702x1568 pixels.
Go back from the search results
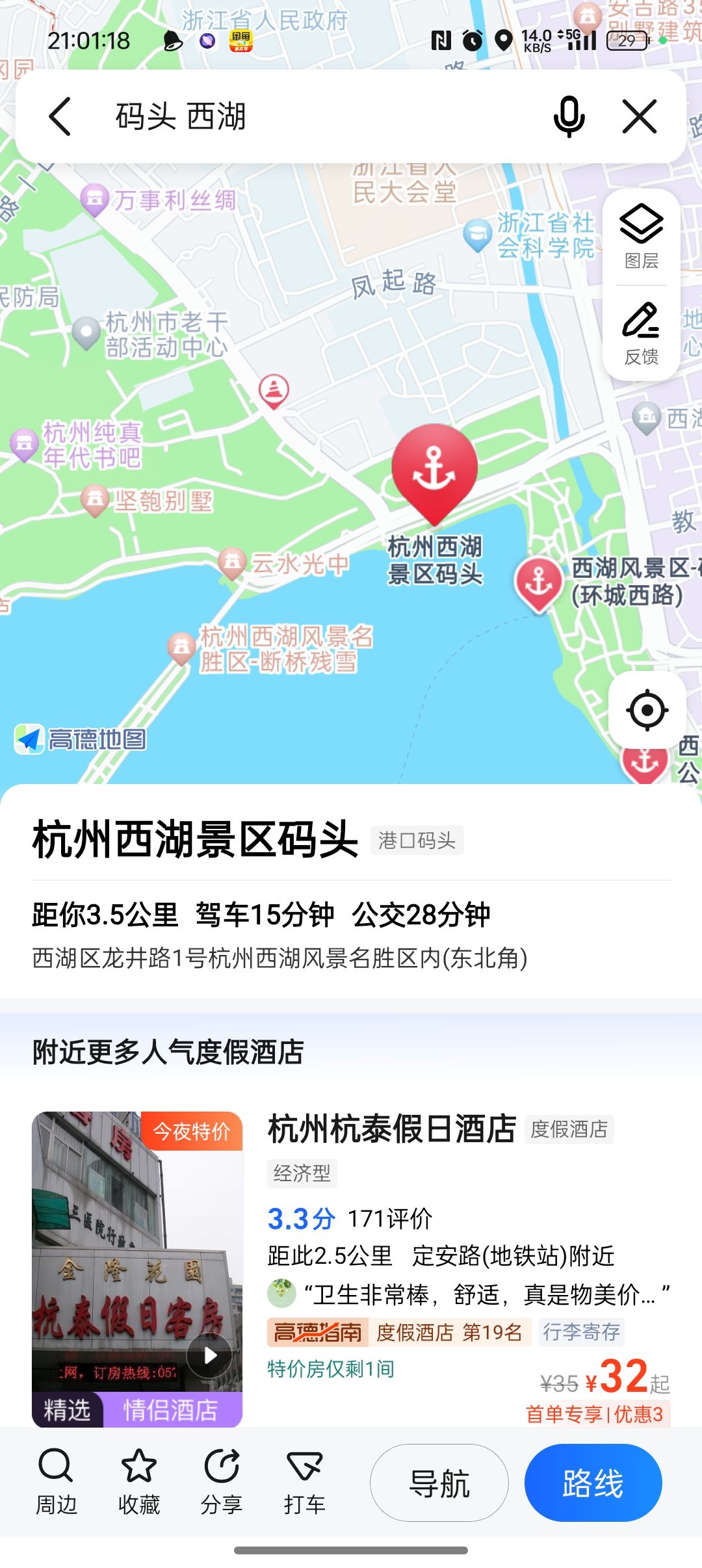(60, 117)
